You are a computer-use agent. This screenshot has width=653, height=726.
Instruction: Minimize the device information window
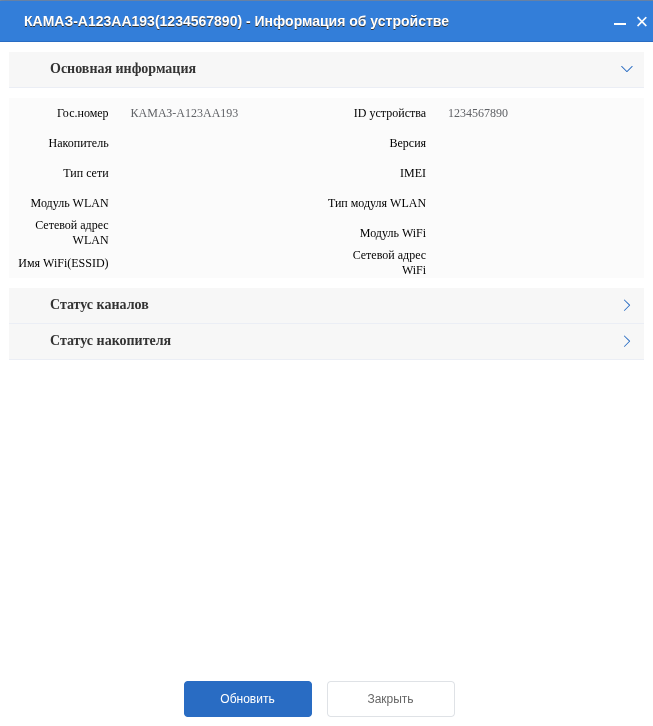(619, 22)
